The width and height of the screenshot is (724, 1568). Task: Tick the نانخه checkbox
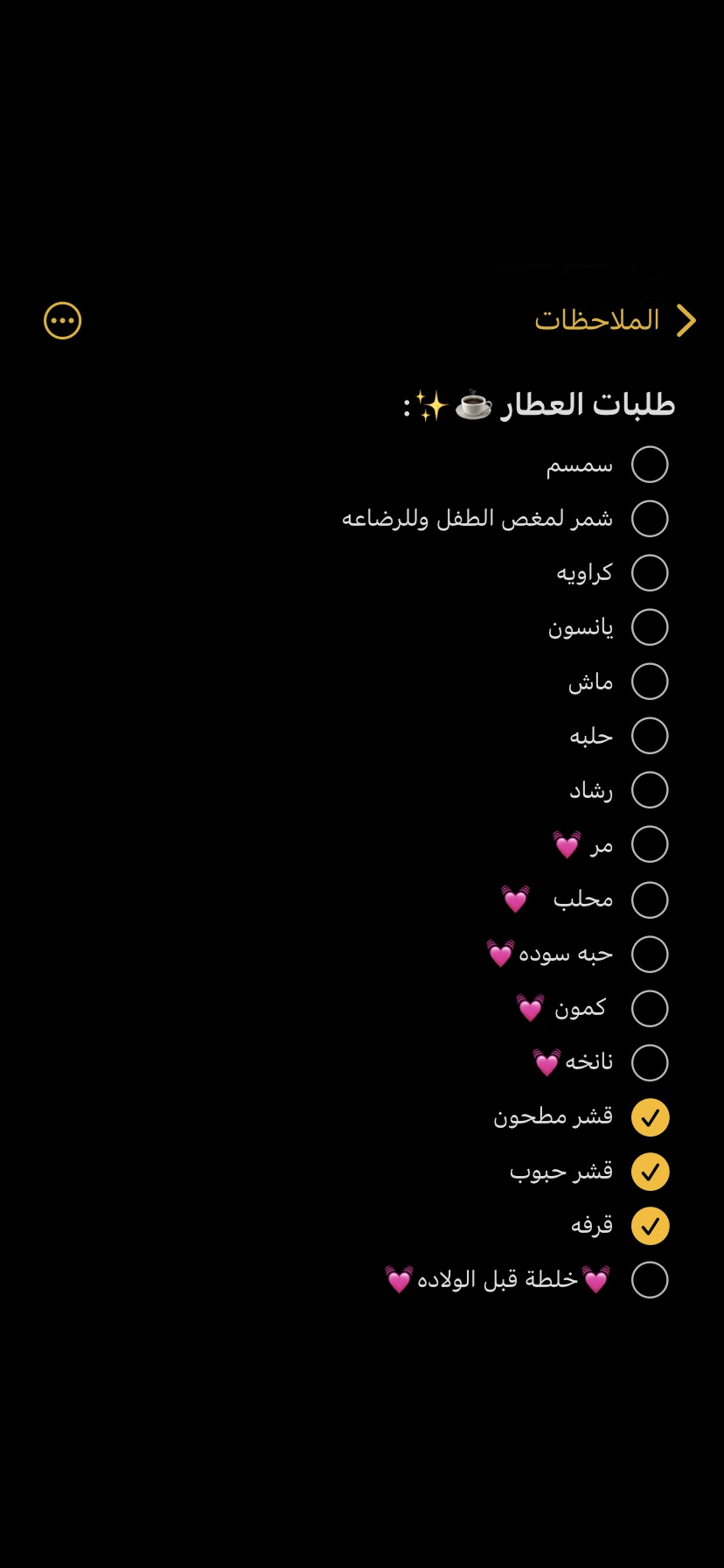(x=650, y=1062)
